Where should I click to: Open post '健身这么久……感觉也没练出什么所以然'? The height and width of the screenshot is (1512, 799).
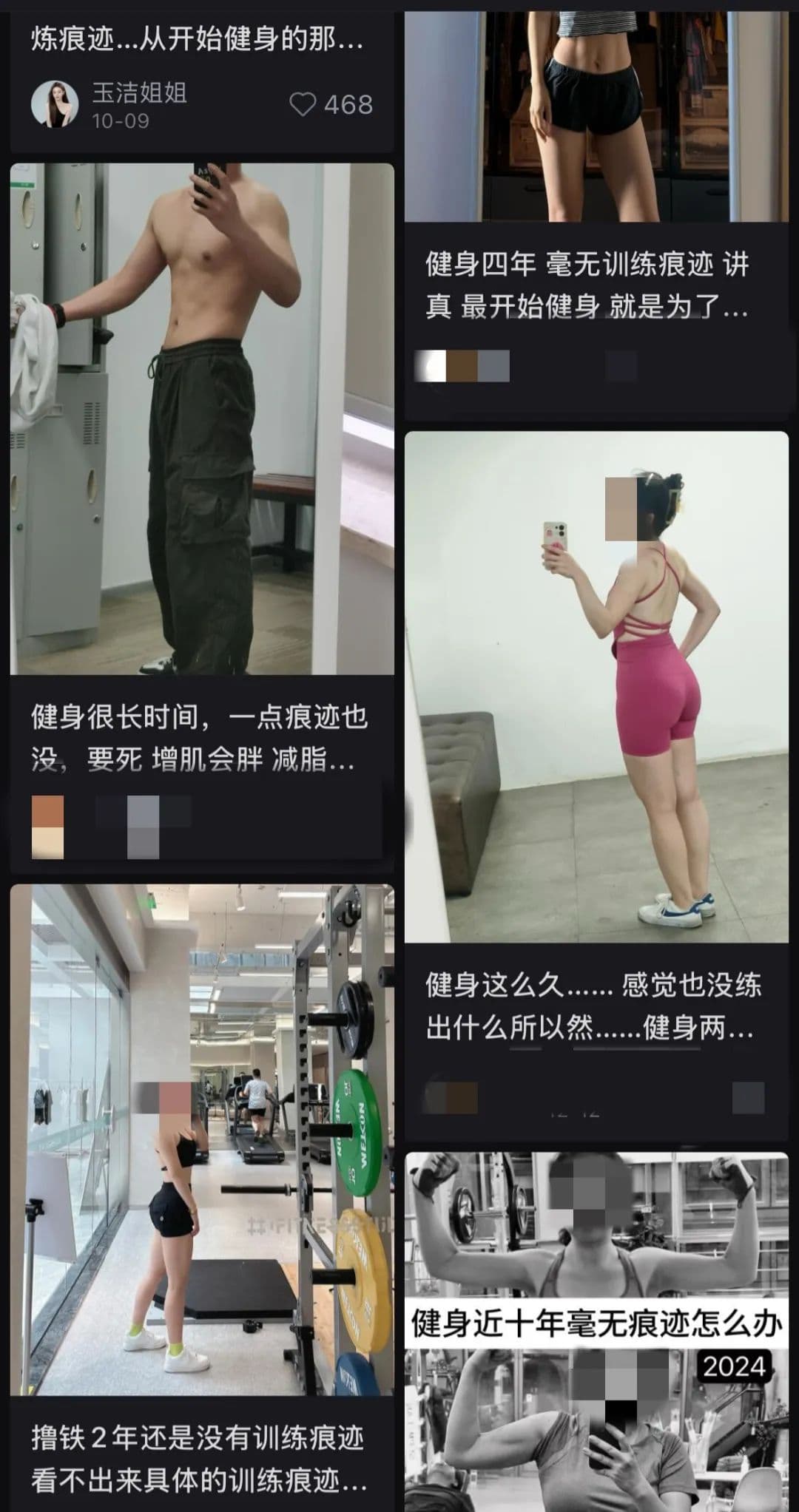596,686
